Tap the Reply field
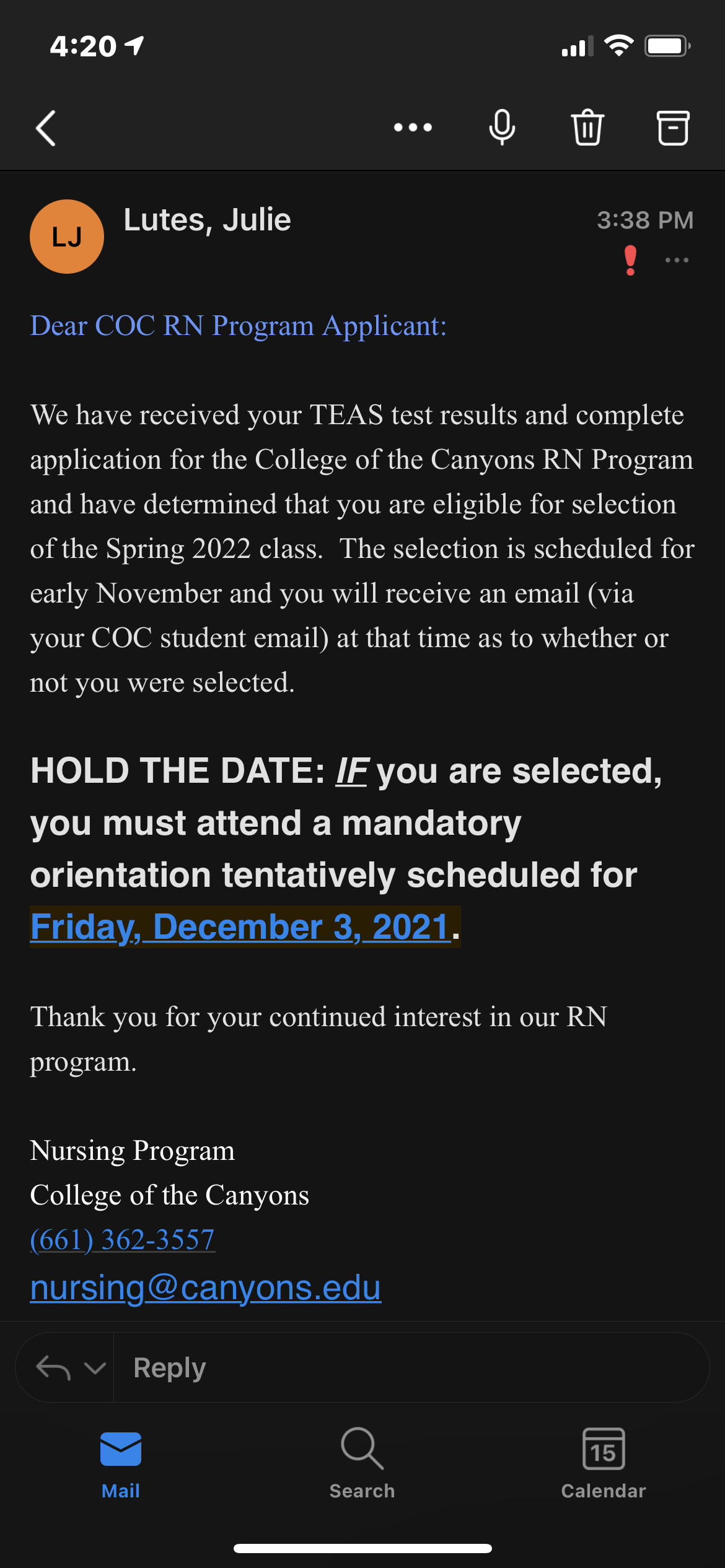 (x=411, y=1368)
